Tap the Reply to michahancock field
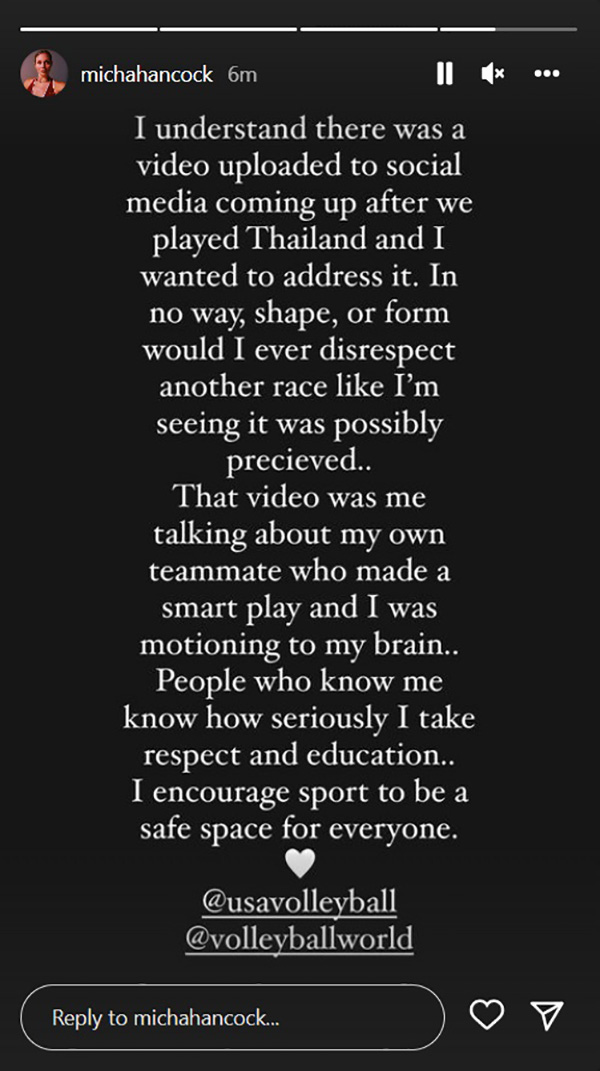Screen dimensions: 600x1071 click(x=232, y=1017)
